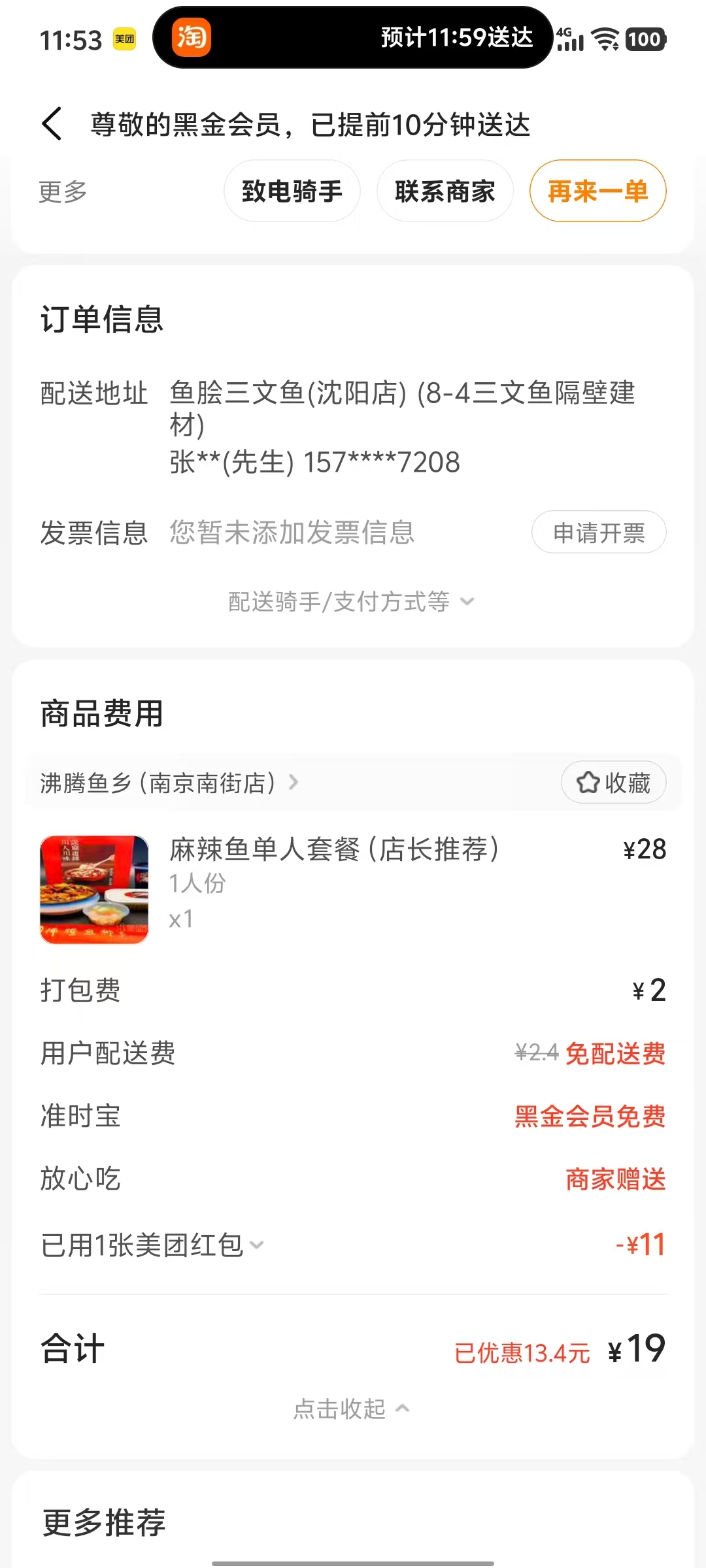
Task: Open the 更多 options
Action: click(x=63, y=192)
